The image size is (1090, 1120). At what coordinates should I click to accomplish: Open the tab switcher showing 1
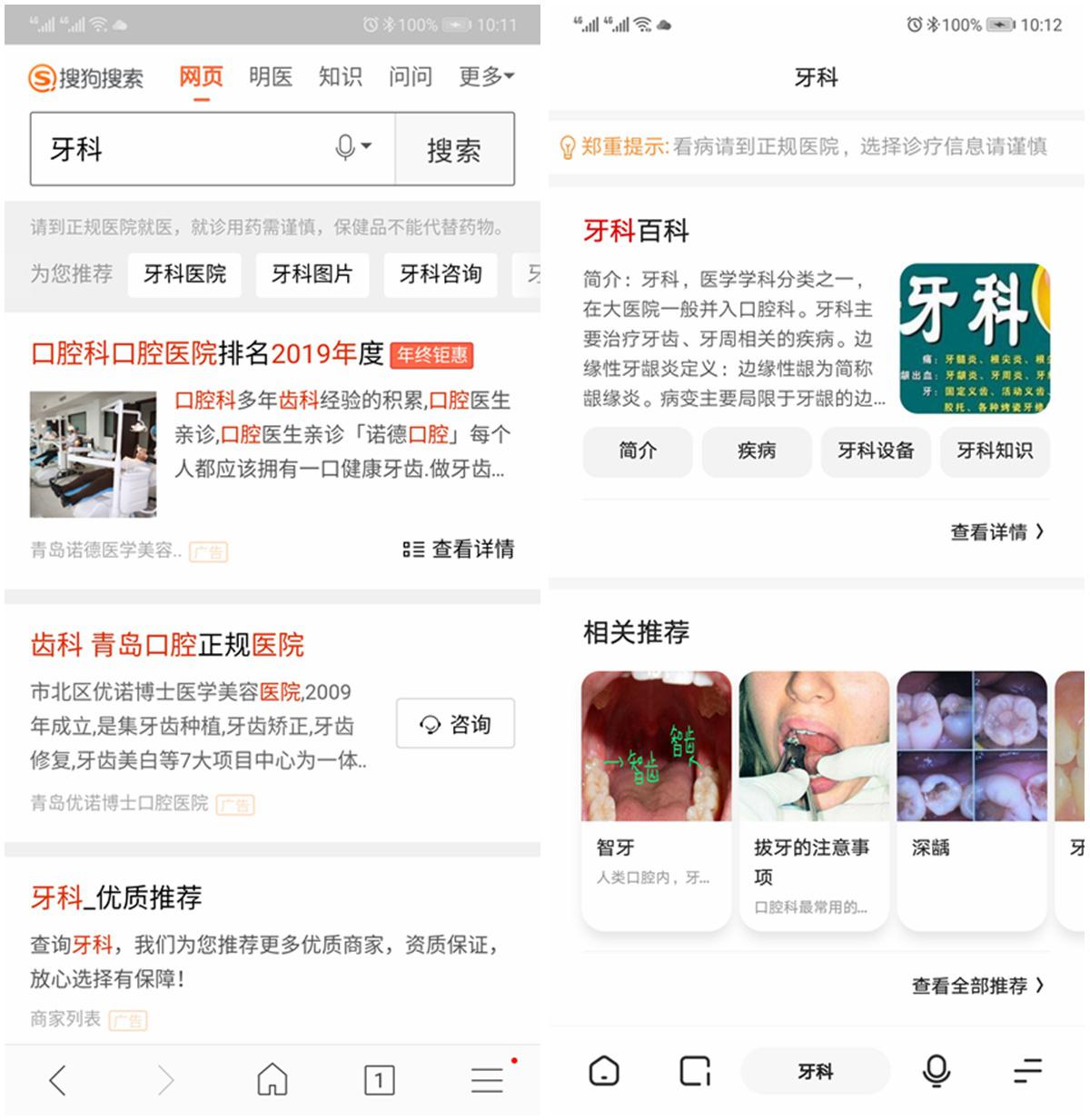[x=379, y=1081]
